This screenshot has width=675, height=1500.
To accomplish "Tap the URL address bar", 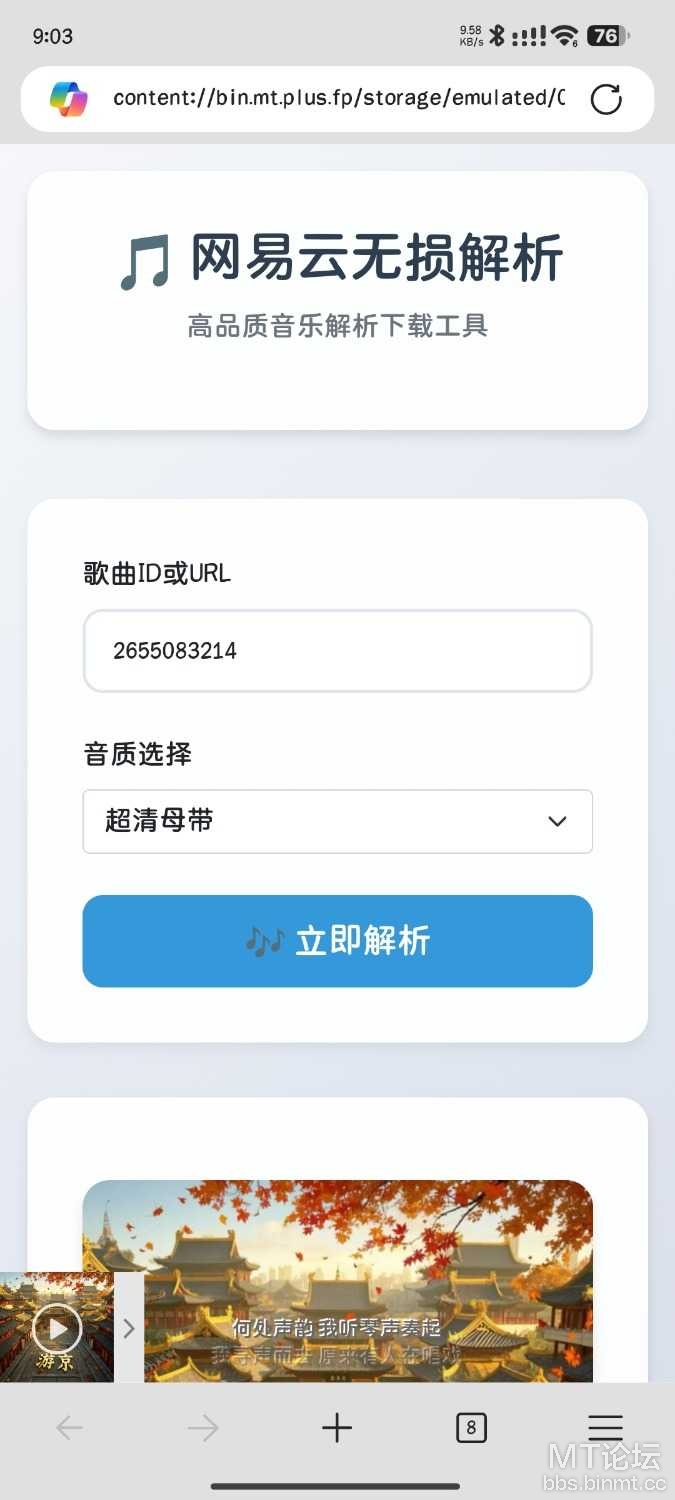I will (x=338, y=98).
